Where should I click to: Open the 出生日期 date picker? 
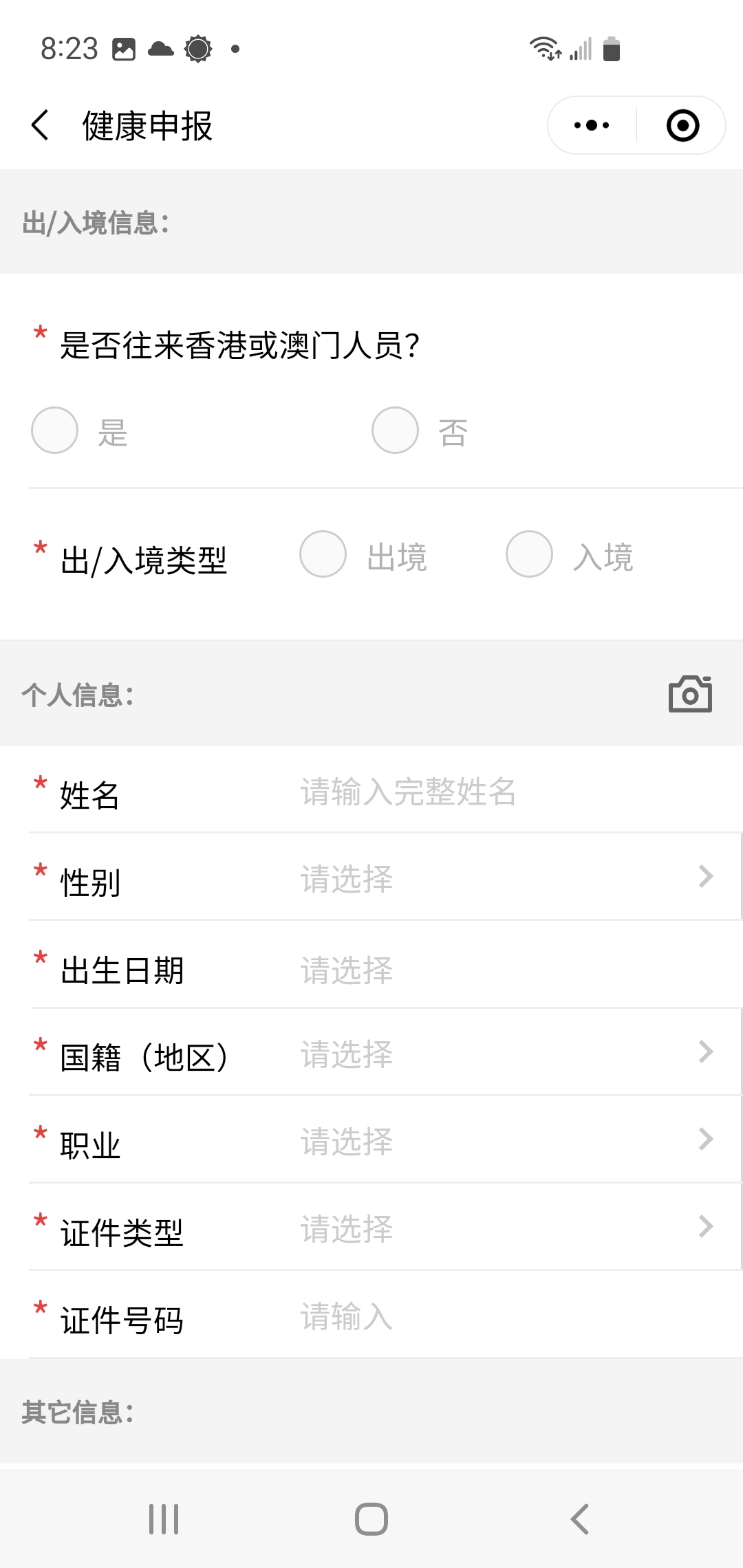(x=385, y=966)
